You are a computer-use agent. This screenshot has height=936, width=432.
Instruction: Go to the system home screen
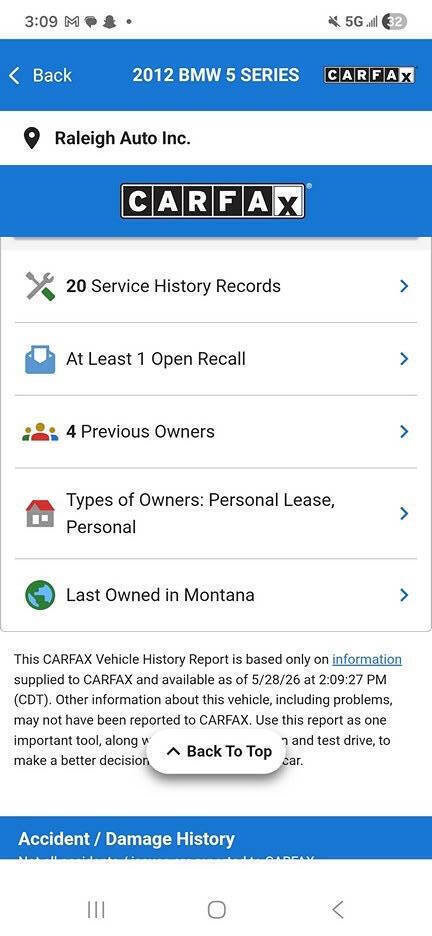tap(217, 910)
